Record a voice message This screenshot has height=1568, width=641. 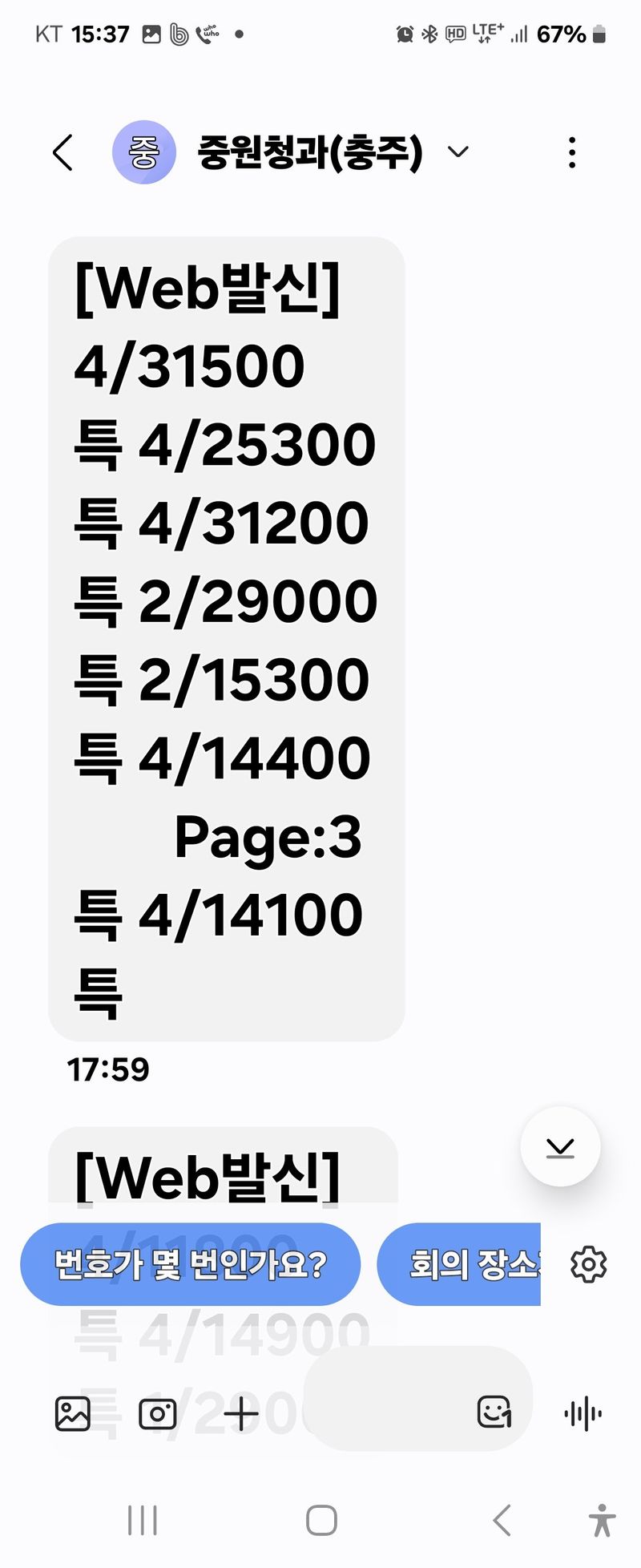pyautogui.click(x=583, y=1413)
